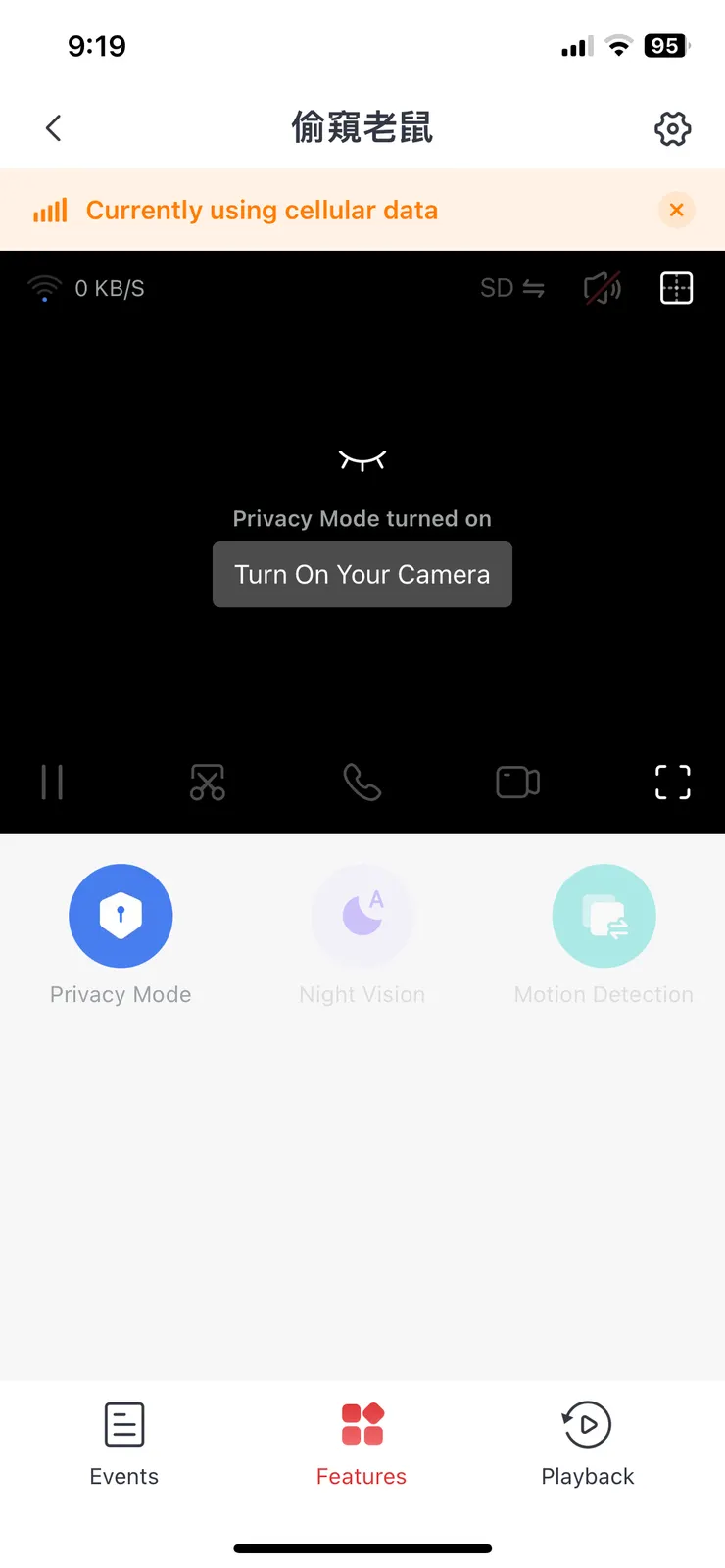The width and height of the screenshot is (725, 1568).
Task: Dismiss the cellular data banner
Action: (x=676, y=210)
